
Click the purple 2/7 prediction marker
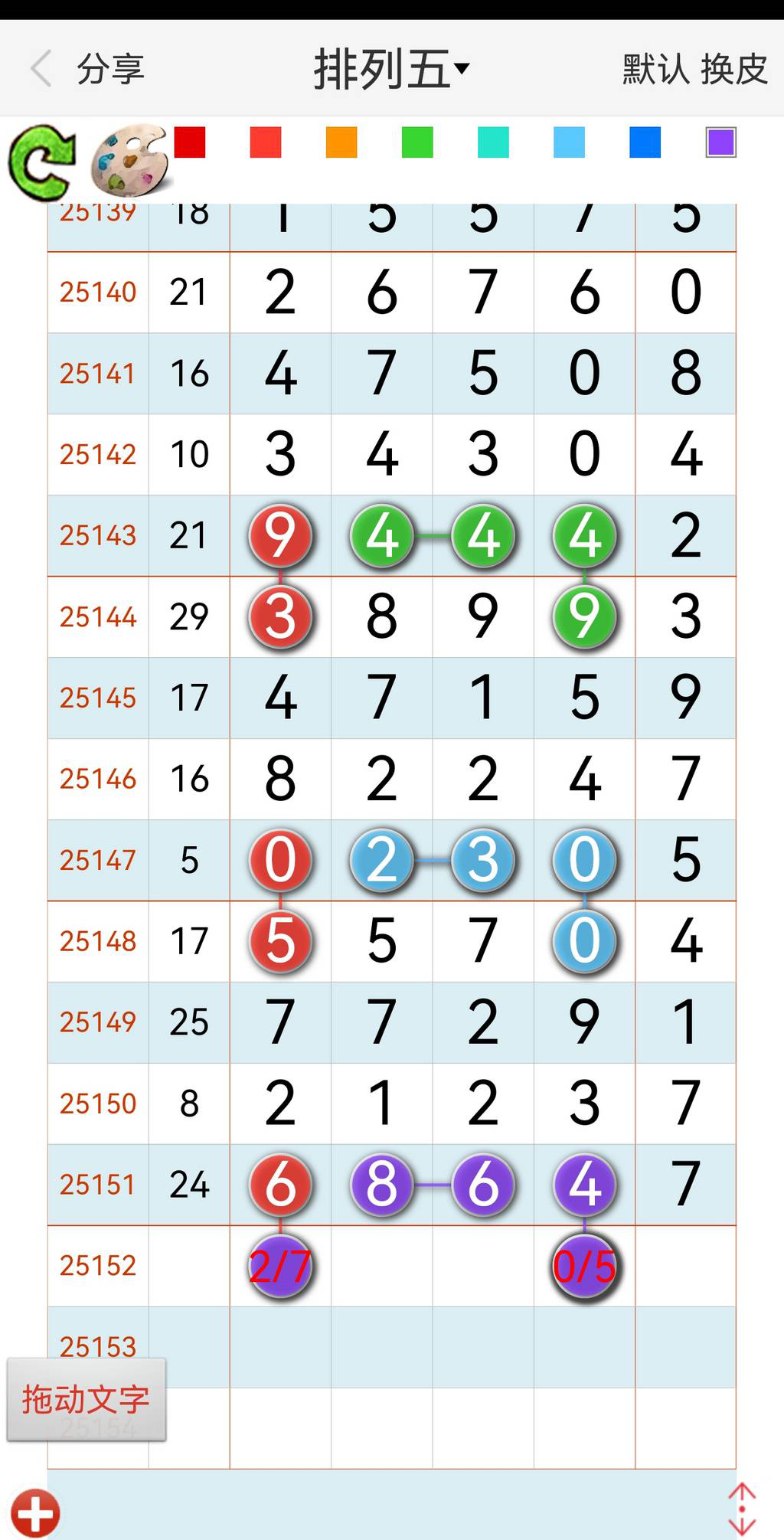(x=280, y=1266)
